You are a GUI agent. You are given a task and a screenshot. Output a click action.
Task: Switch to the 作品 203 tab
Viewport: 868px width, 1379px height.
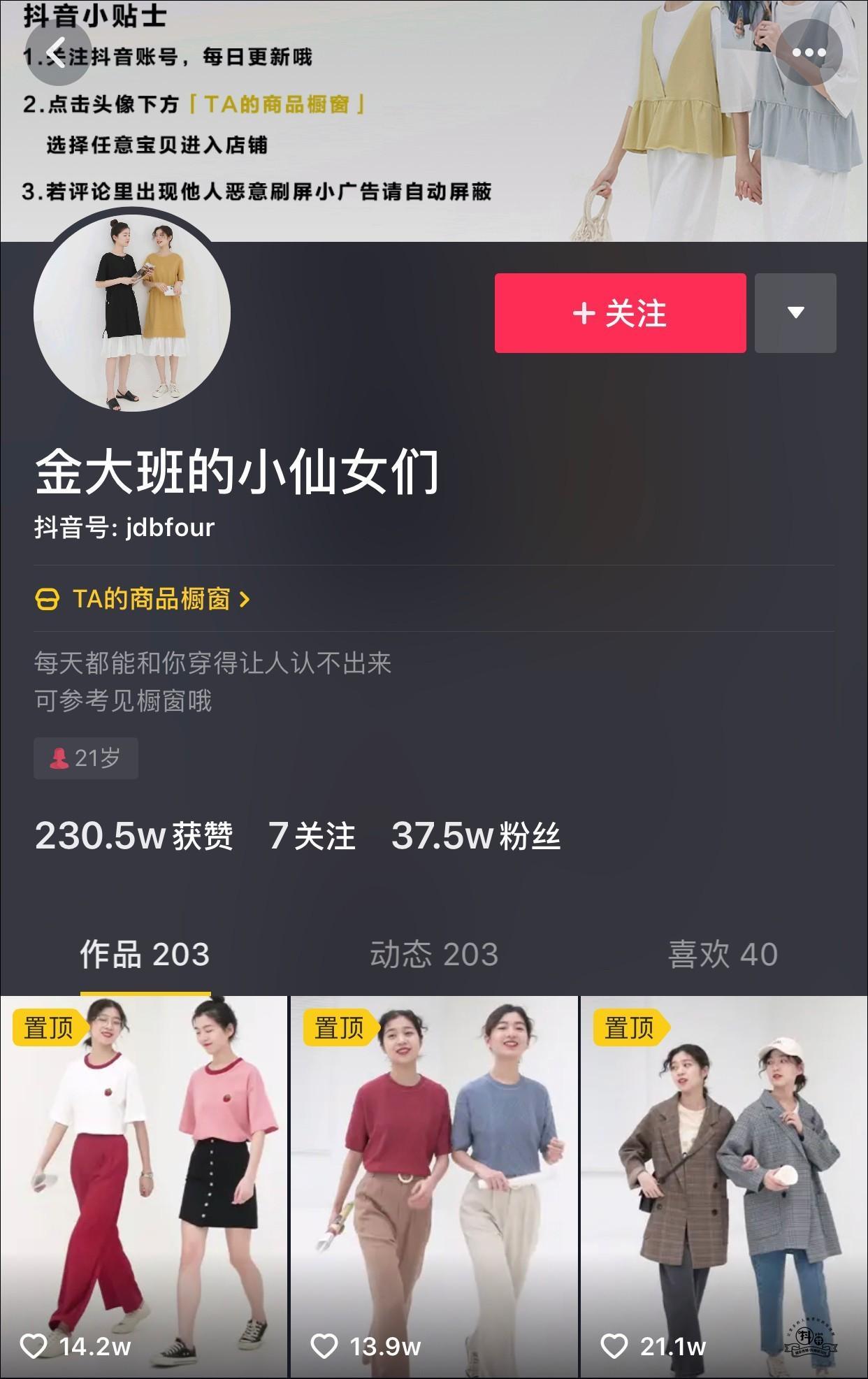[x=145, y=955]
